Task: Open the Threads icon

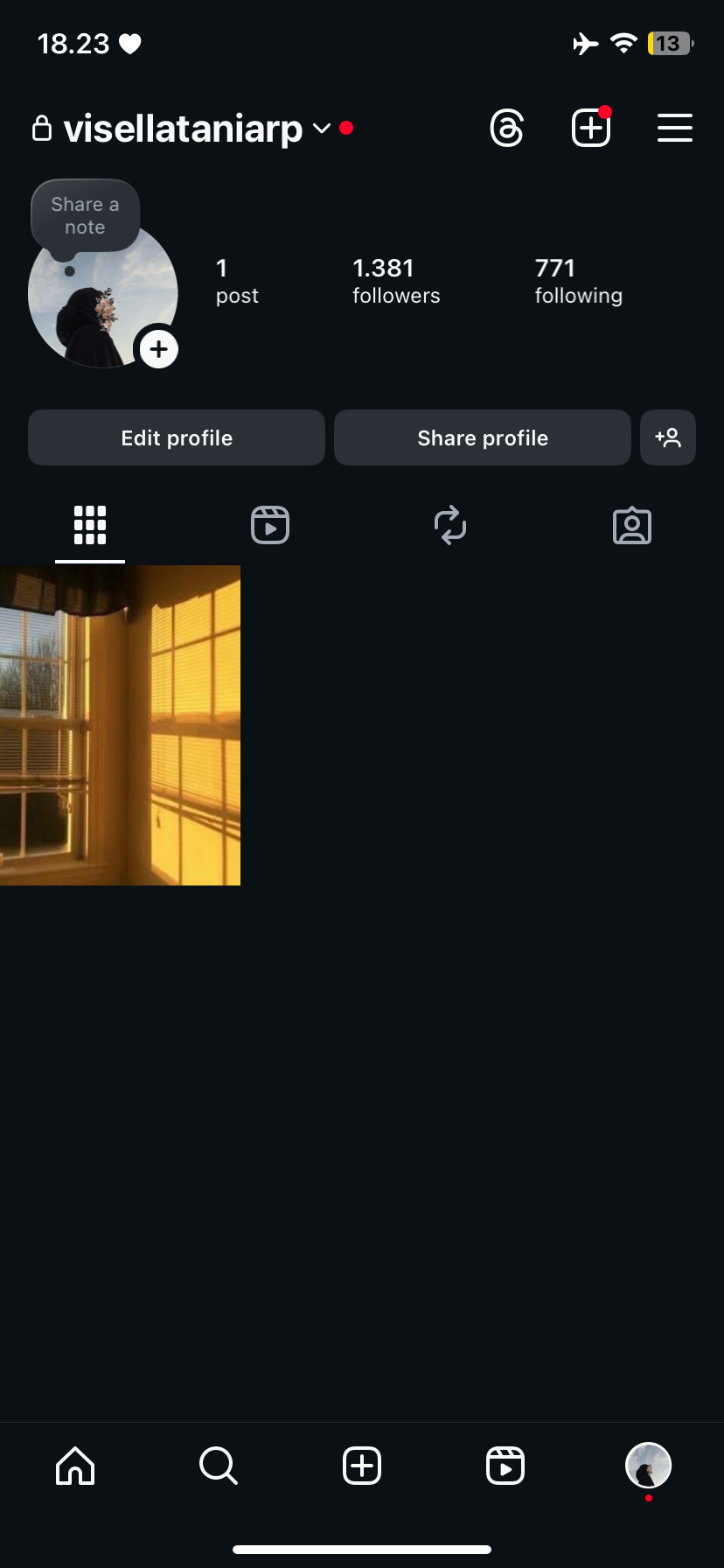Action: coord(506,129)
